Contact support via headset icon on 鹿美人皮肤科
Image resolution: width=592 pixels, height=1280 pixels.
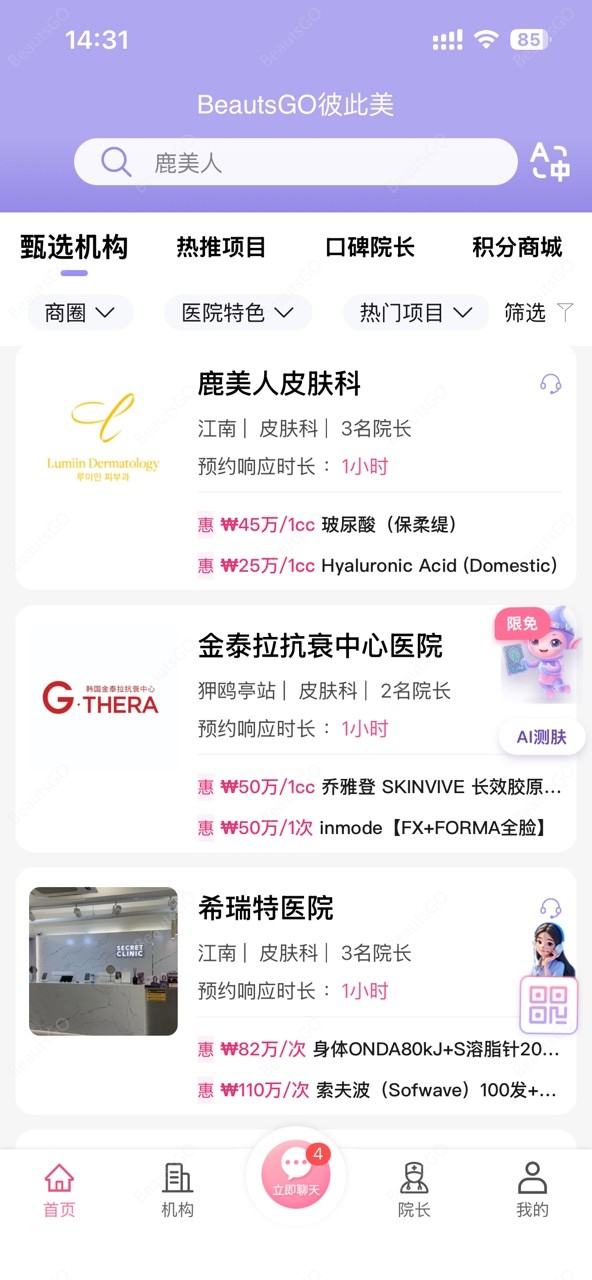pos(550,384)
